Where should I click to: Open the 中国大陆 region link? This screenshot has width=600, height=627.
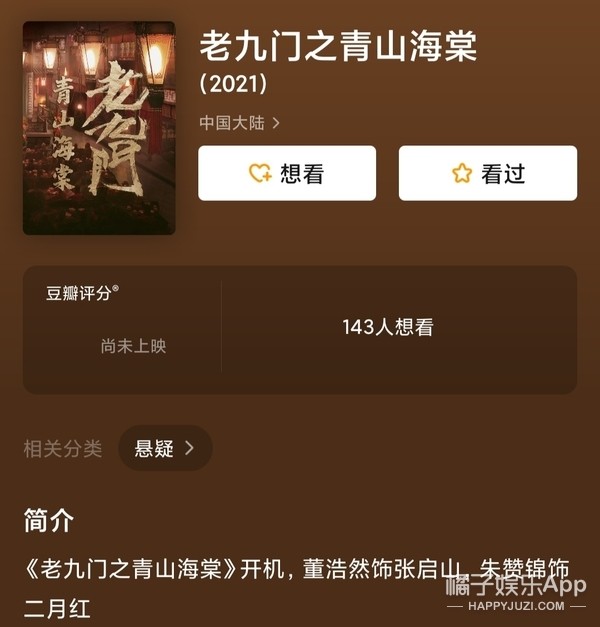pyautogui.click(x=239, y=123)
